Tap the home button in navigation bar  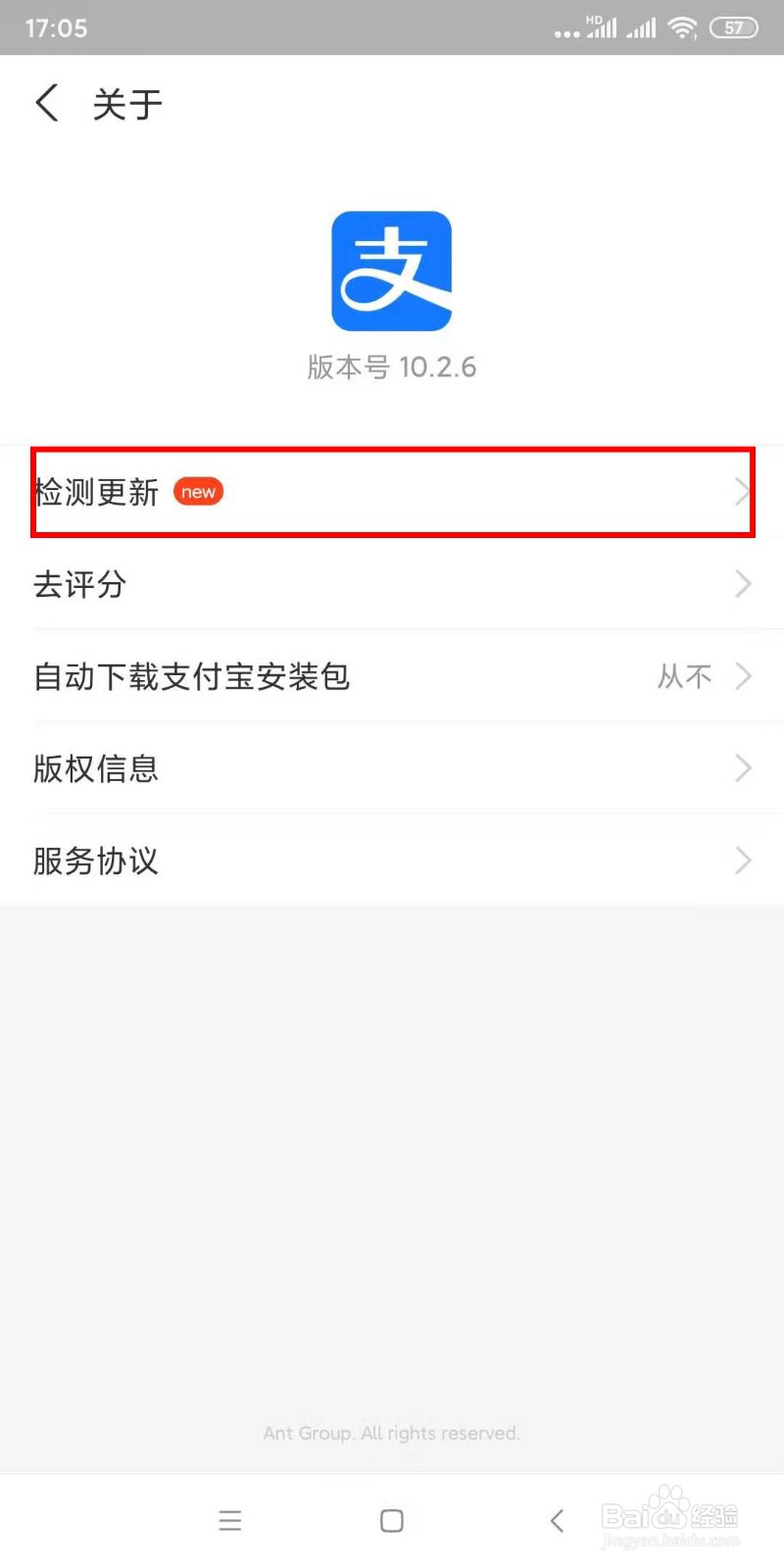pyautogui.click(x=391, y=1520)
